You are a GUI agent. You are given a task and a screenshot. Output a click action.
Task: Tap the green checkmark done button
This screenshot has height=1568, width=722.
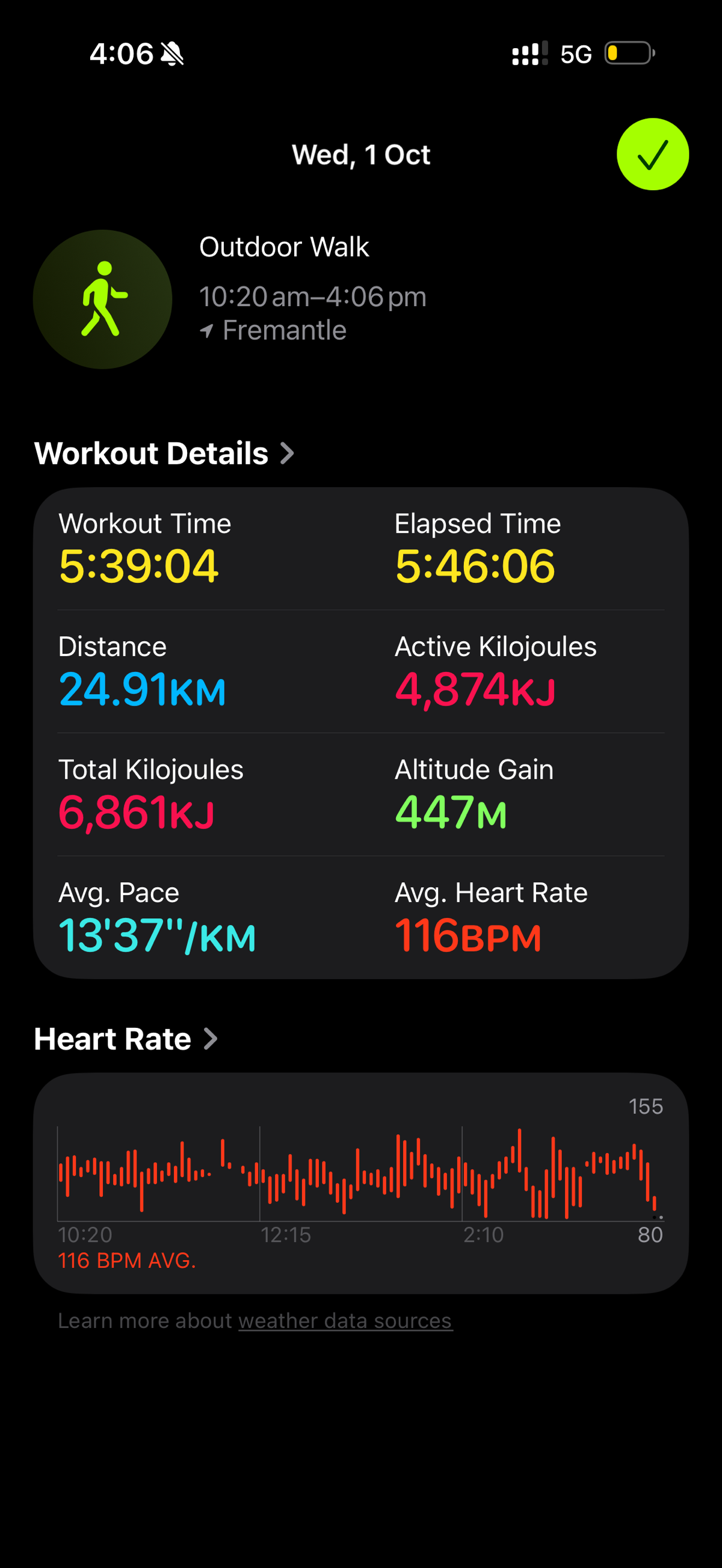(x=652, y=154)
